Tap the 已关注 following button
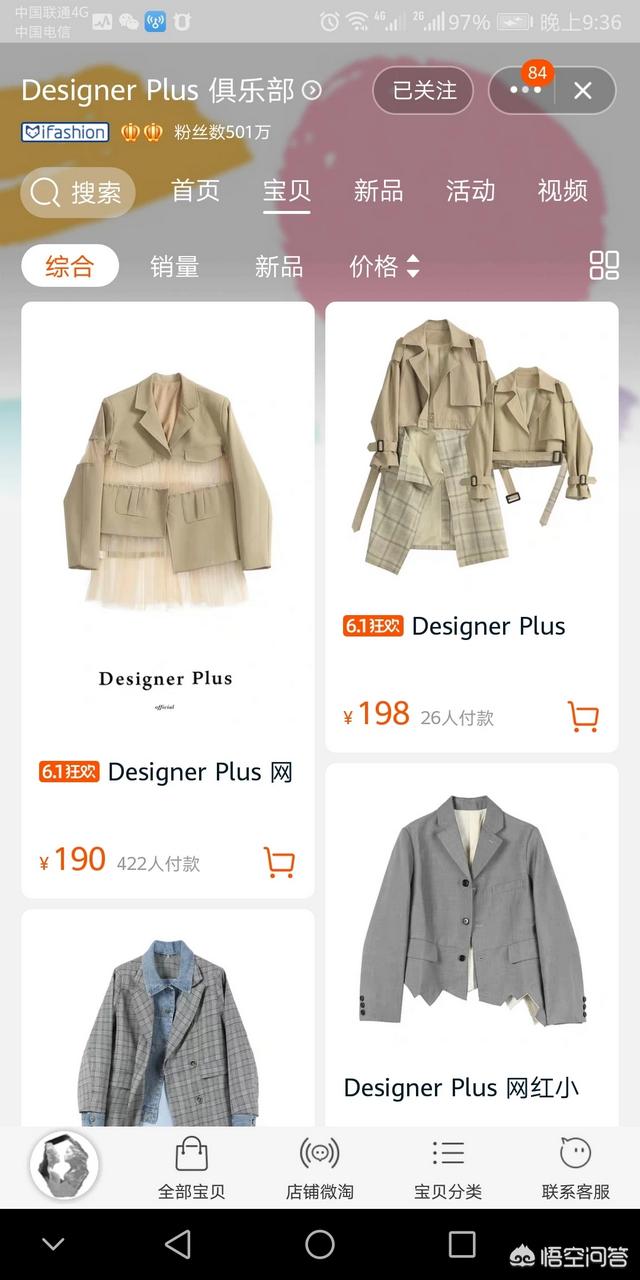 click(x=424, y=91)
